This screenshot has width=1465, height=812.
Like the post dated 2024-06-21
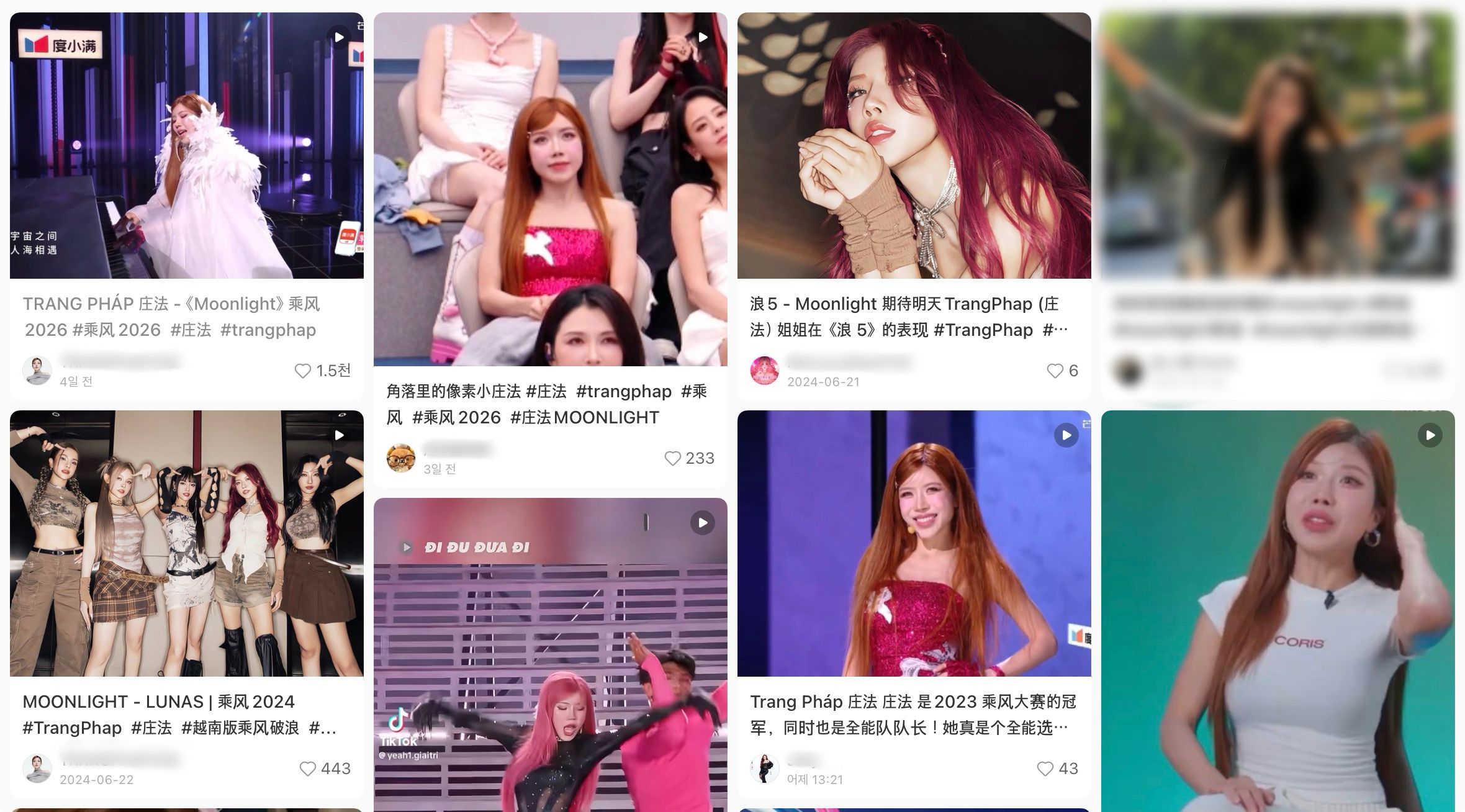1055,371
